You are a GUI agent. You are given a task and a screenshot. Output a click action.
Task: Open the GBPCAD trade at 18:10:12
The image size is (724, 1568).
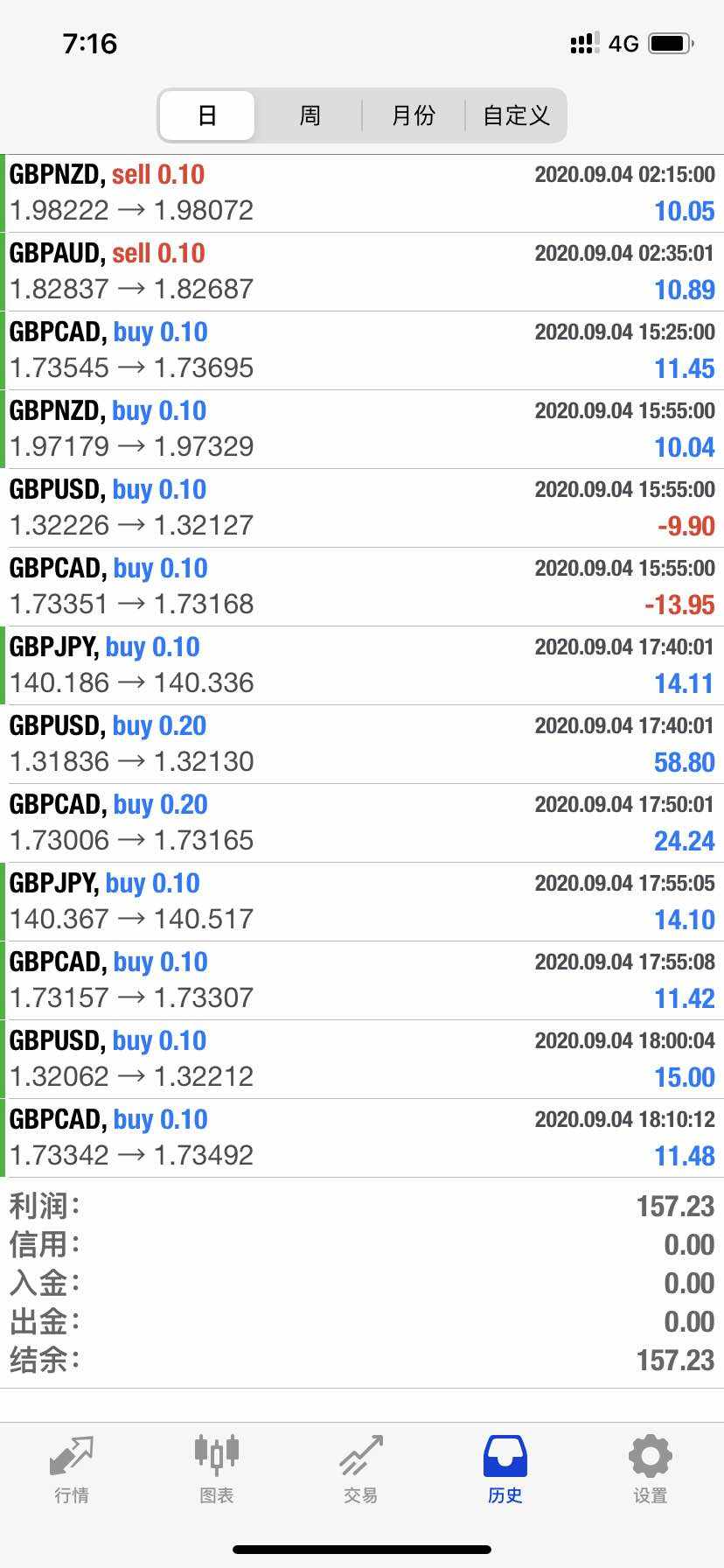click(362, 1138)
